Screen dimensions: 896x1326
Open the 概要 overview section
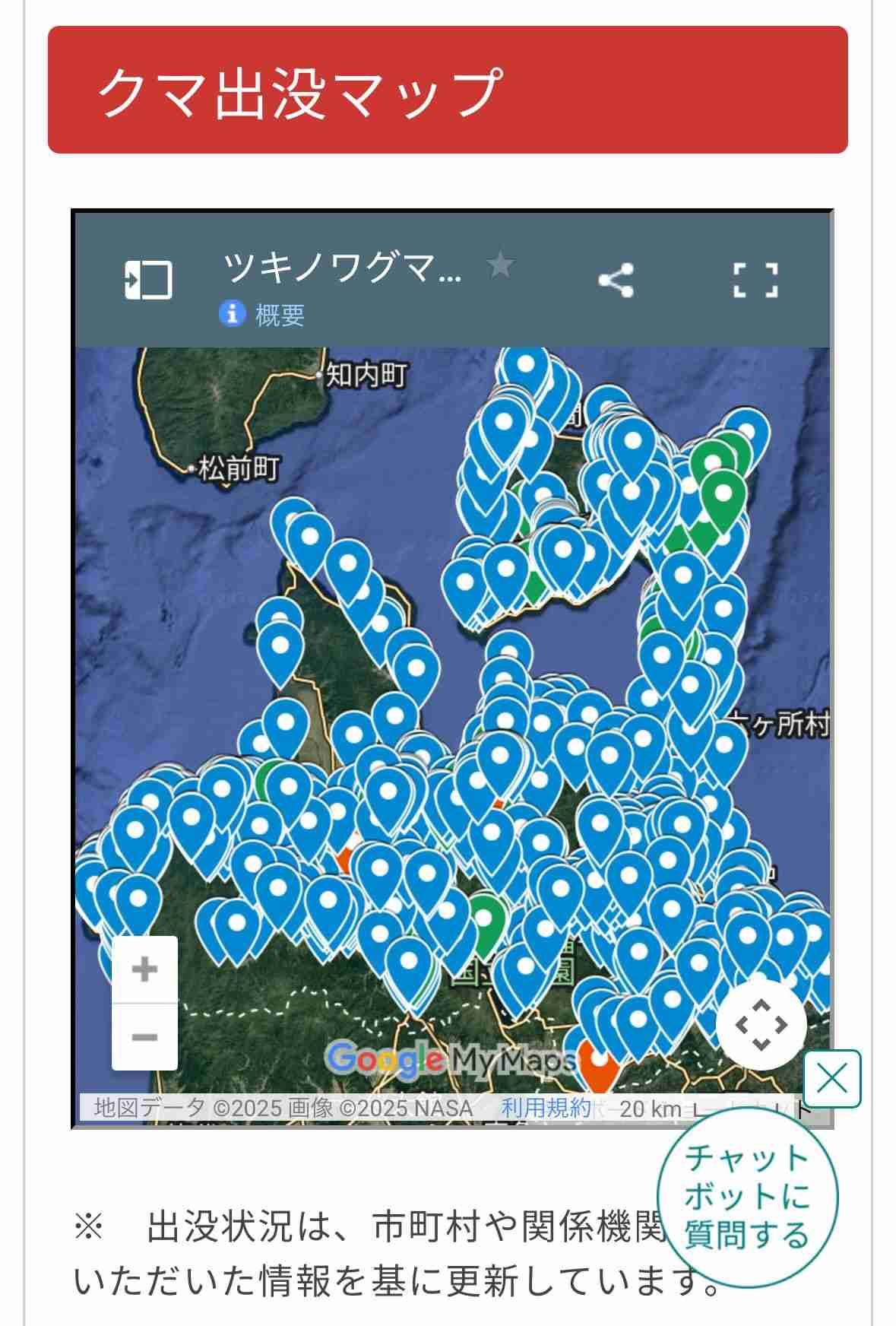[279, 315]
